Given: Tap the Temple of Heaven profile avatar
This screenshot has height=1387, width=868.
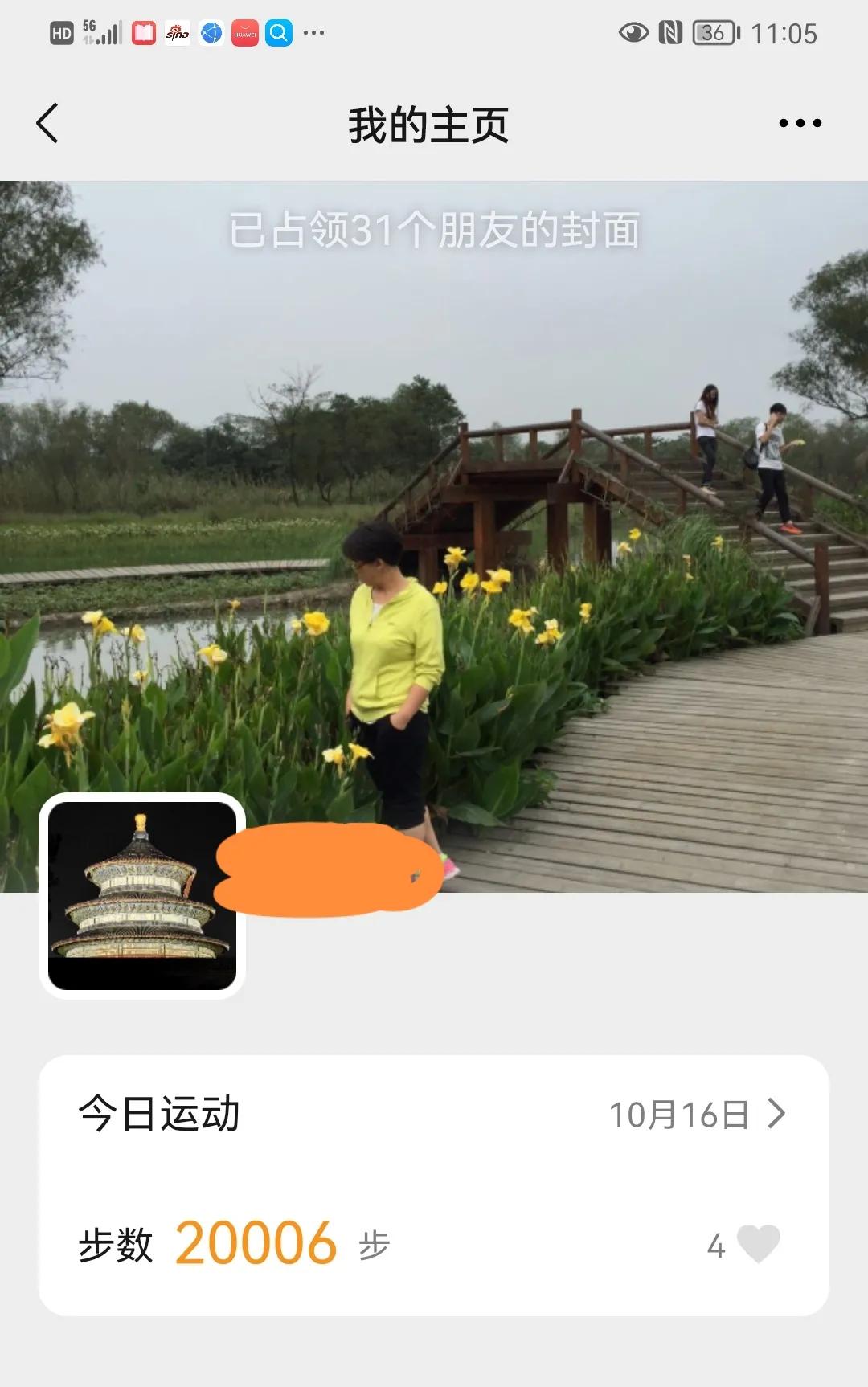Looking at the screenshot, I should coord(141,894).
